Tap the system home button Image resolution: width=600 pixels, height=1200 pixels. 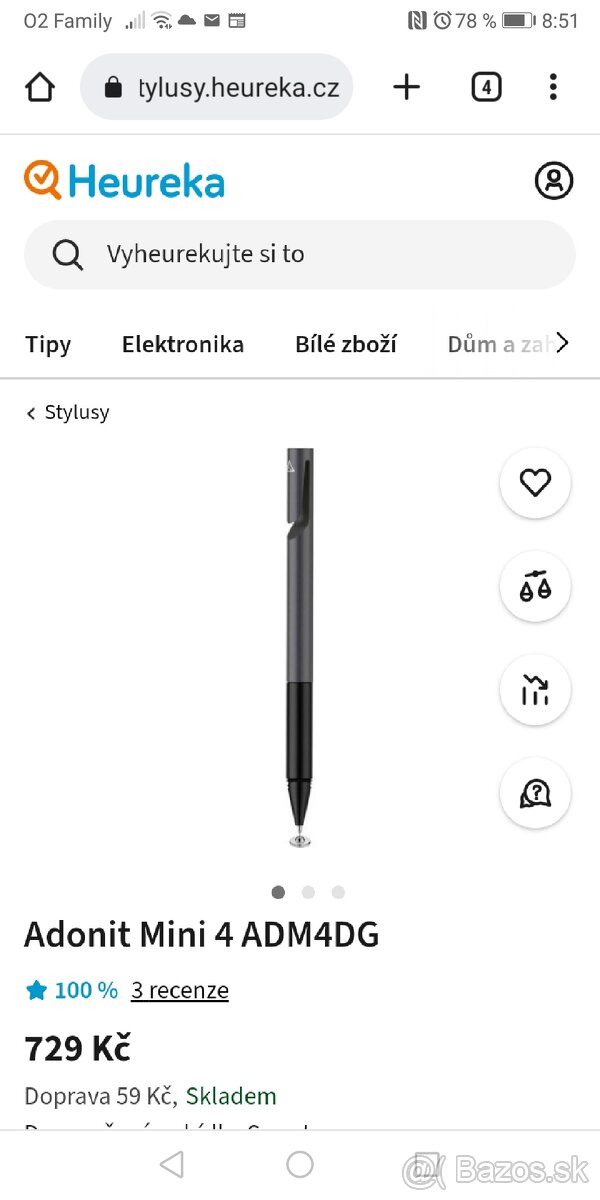(300, 1164)
